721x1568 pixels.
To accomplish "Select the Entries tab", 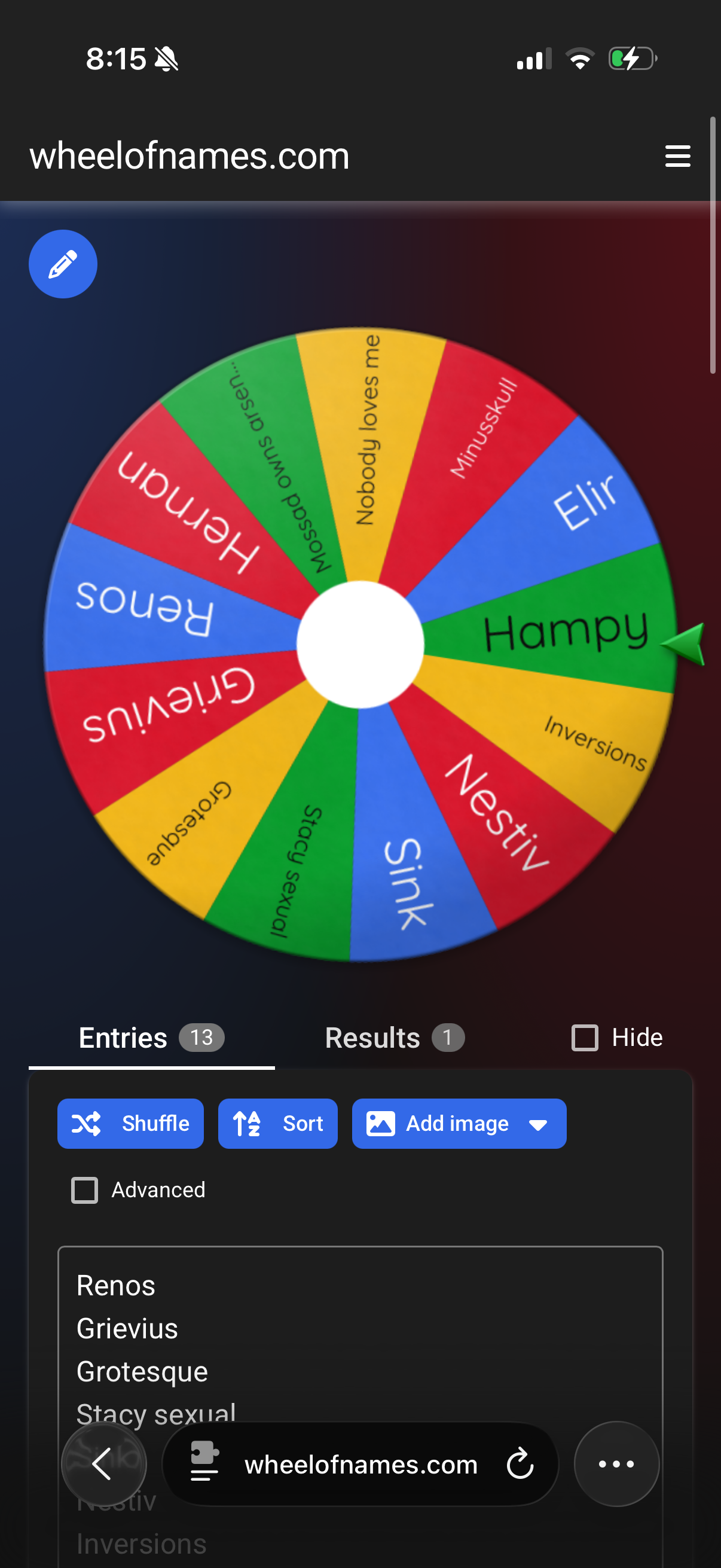I will pos(151,1038).
